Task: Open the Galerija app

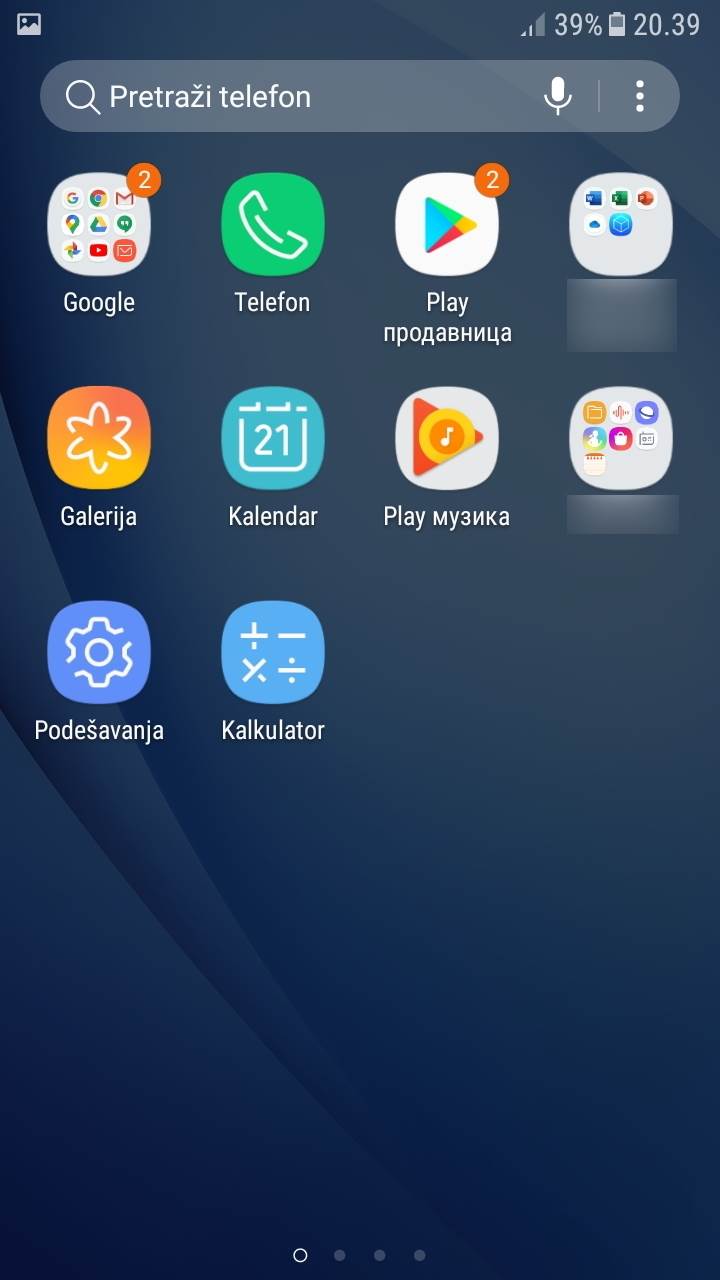Action: pyautogui.click(x=99, y=438)
